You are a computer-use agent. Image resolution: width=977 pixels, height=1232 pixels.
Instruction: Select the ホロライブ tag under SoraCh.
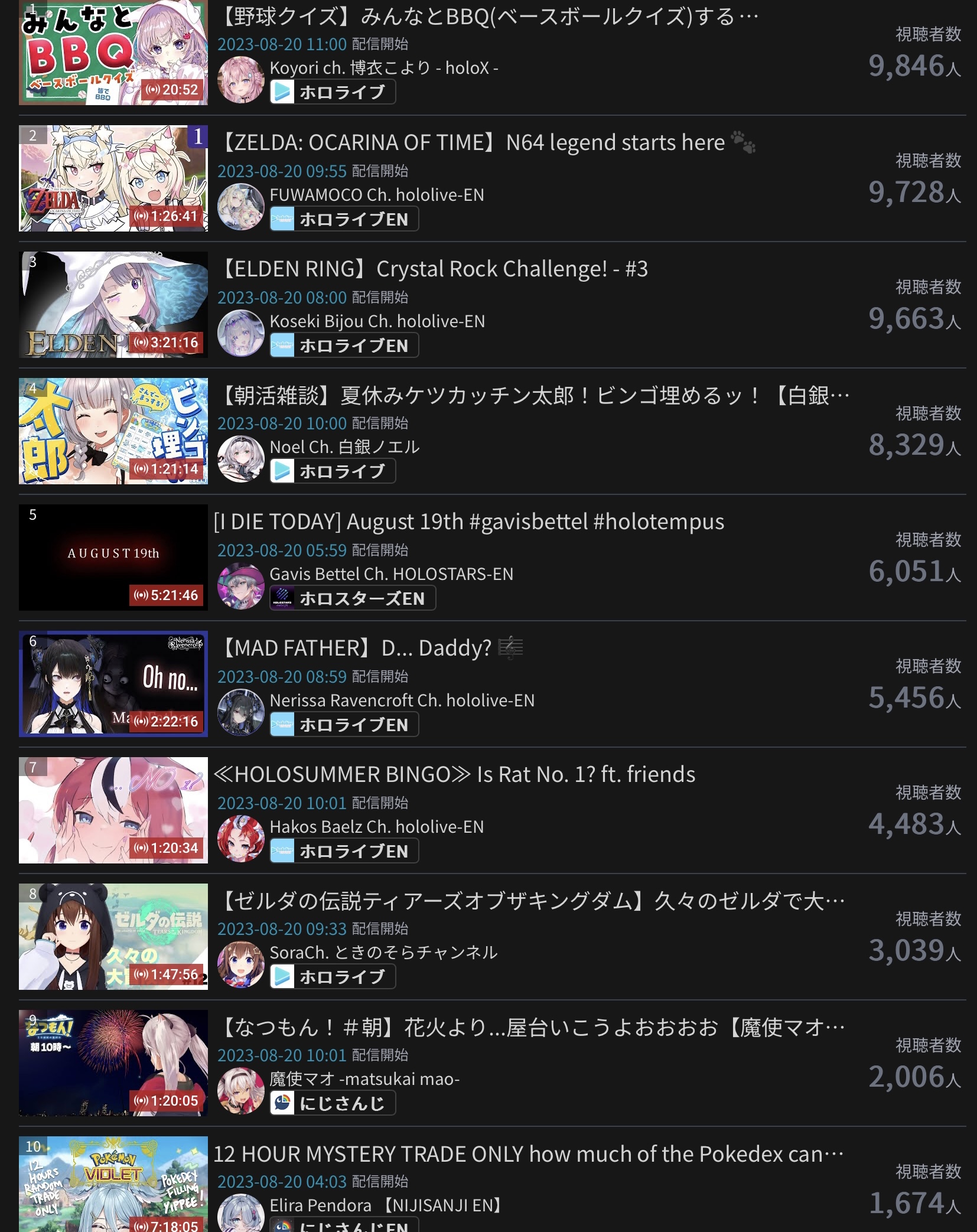tap(333, 977)
